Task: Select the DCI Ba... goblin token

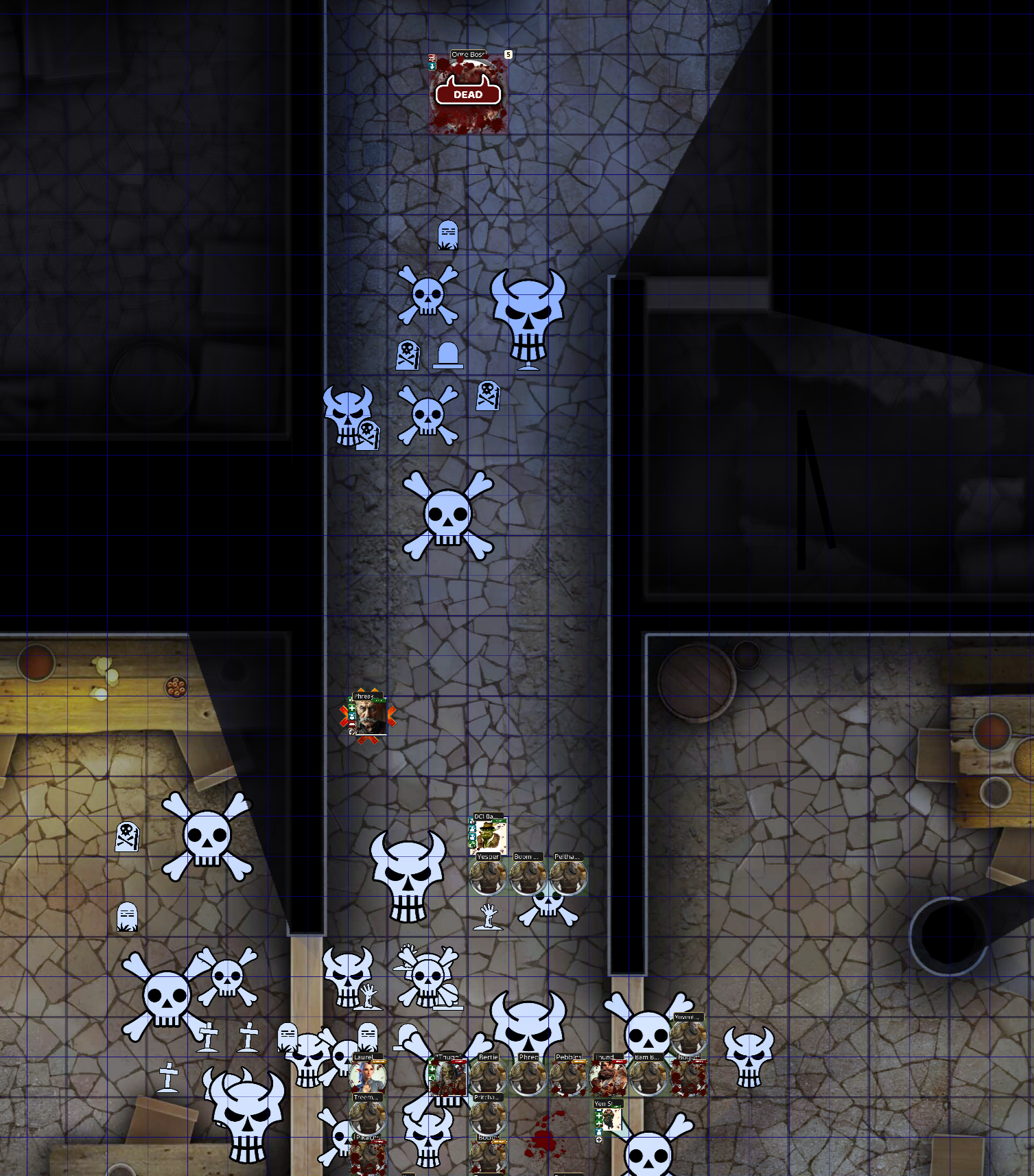Action: [x=489, y=837]
